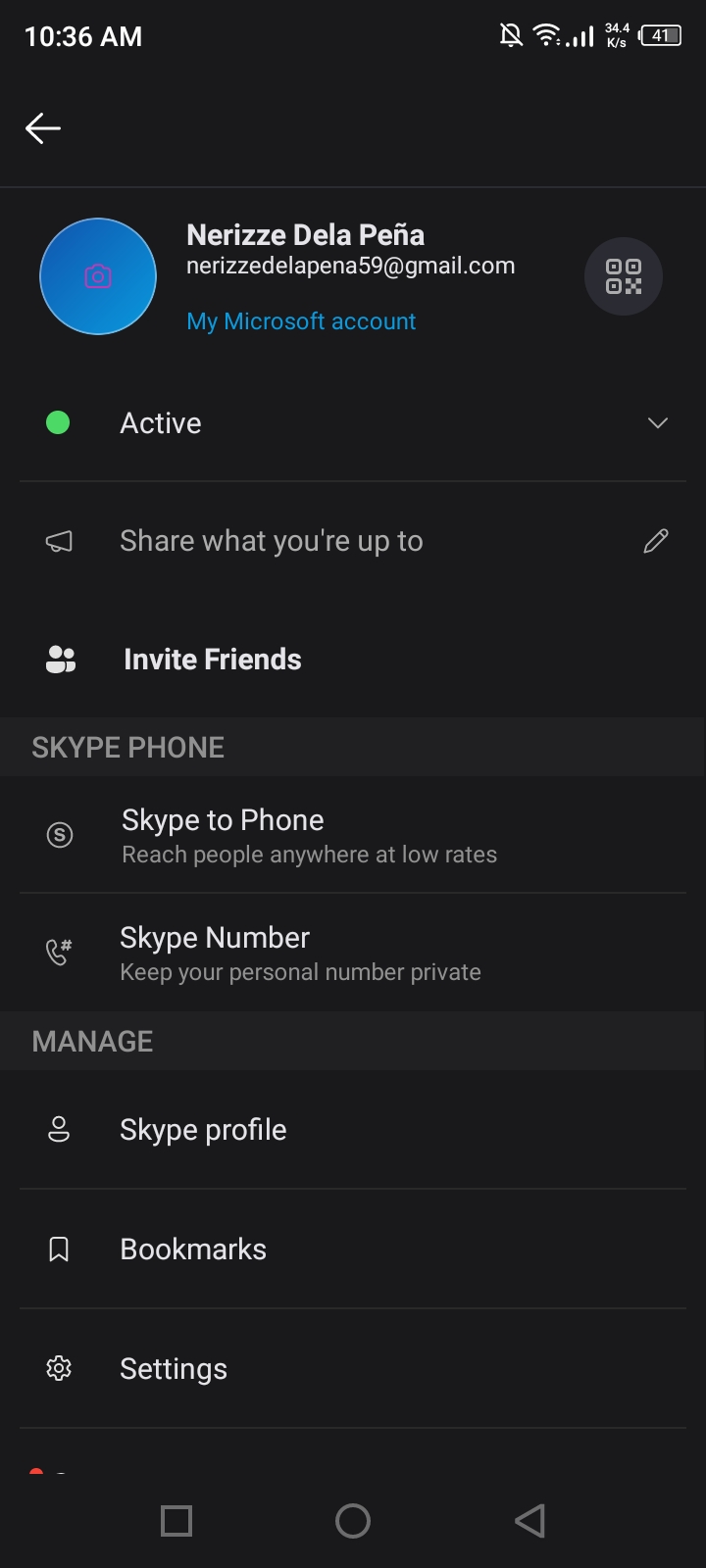Image resolution: width=706 pixels, height=1568 pixels.
Task: Open Bookmarks
Action: click(353, 1249)
